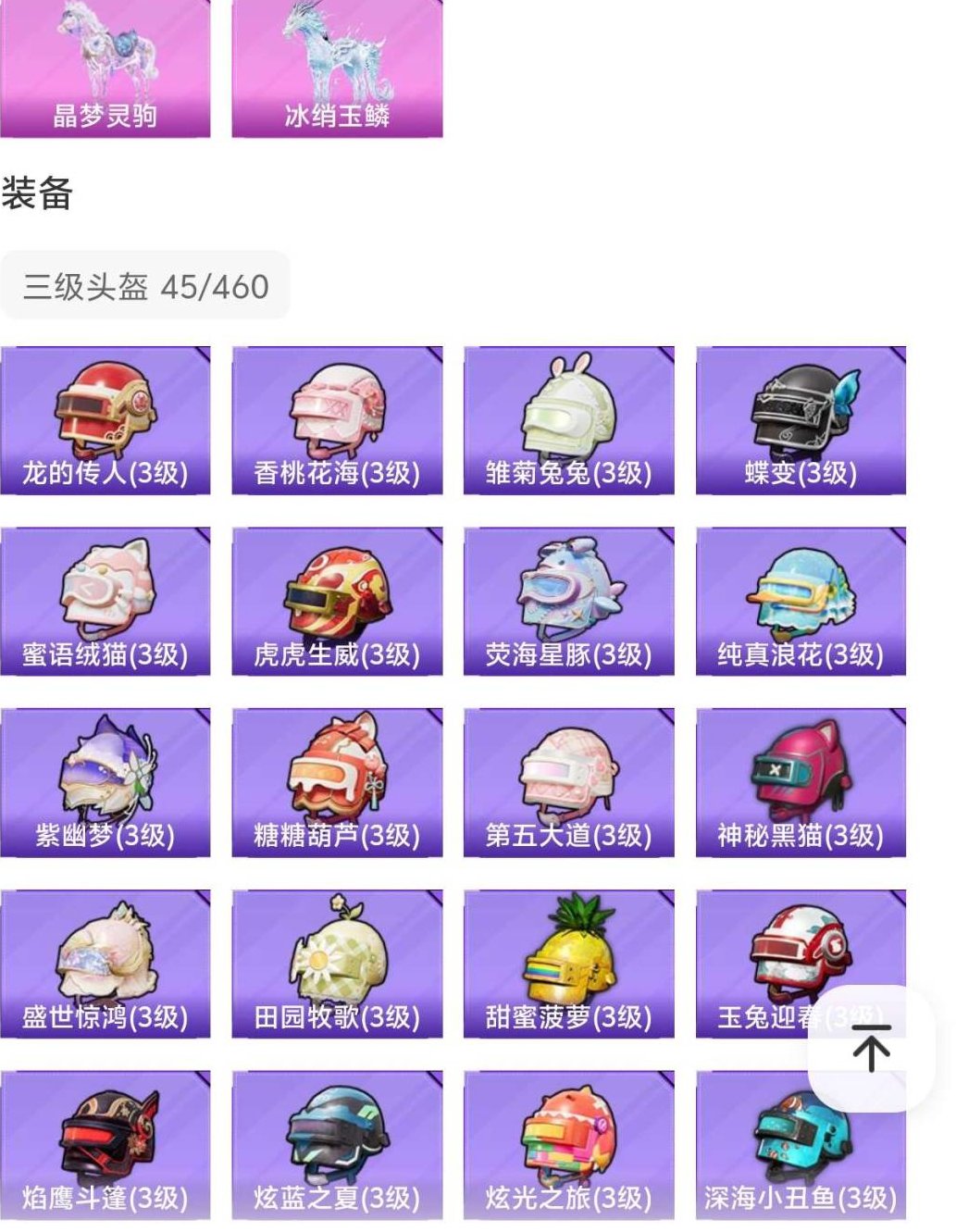View the 纯真浪花 helmet
Screen dimensions: 956x1232
(800, 602)
